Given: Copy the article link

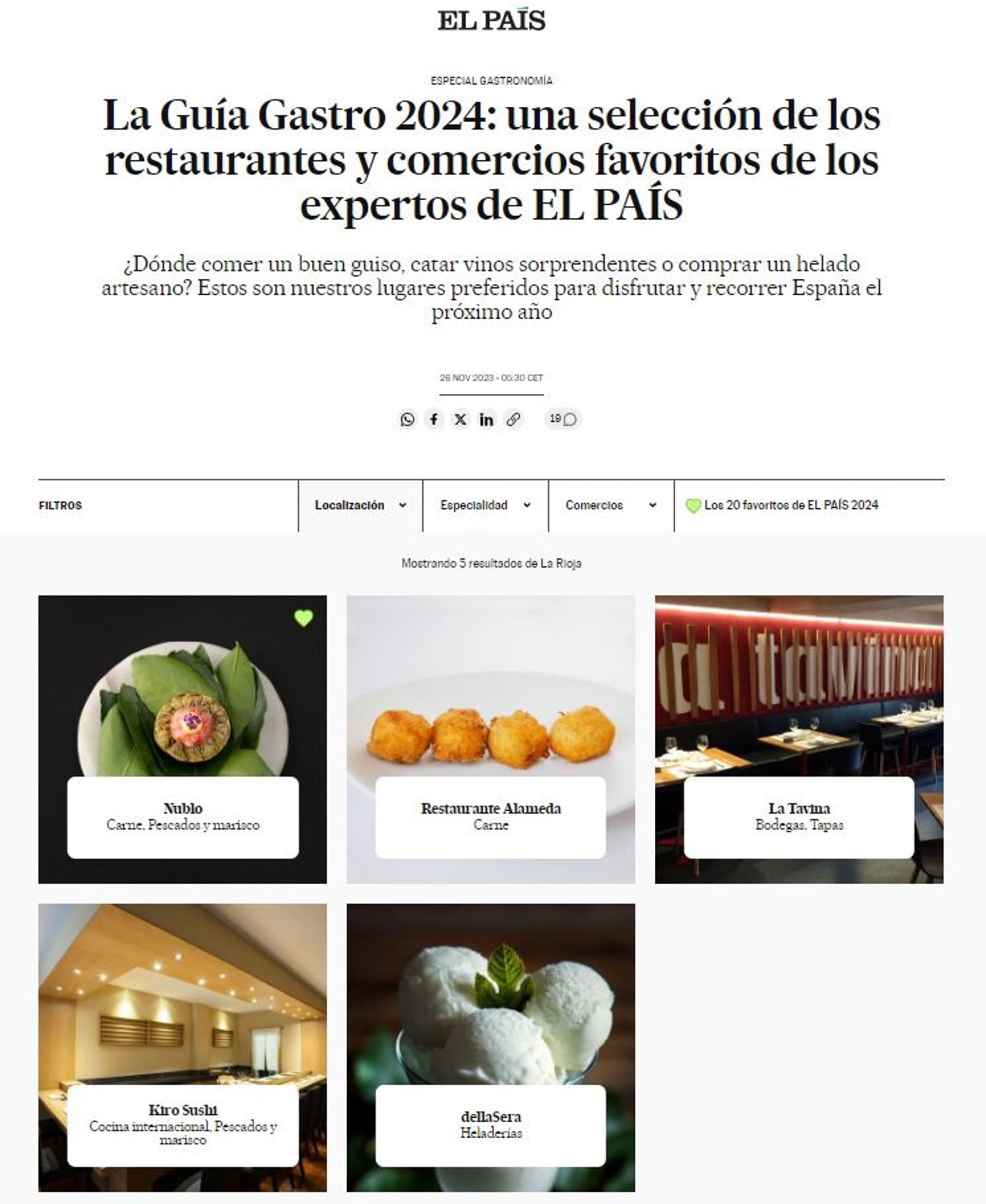Looking at the screenshot, I should tap(514, 419).
